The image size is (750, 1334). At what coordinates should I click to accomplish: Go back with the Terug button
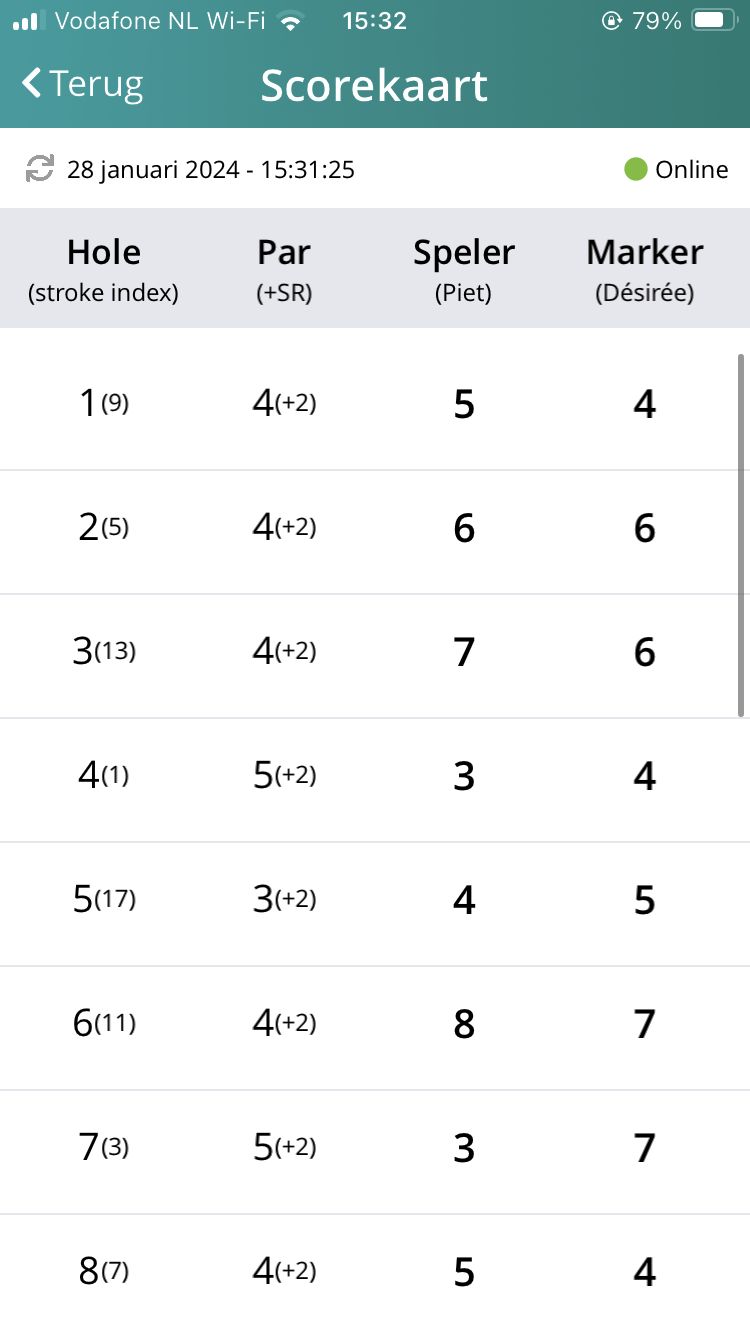(83, 84)
